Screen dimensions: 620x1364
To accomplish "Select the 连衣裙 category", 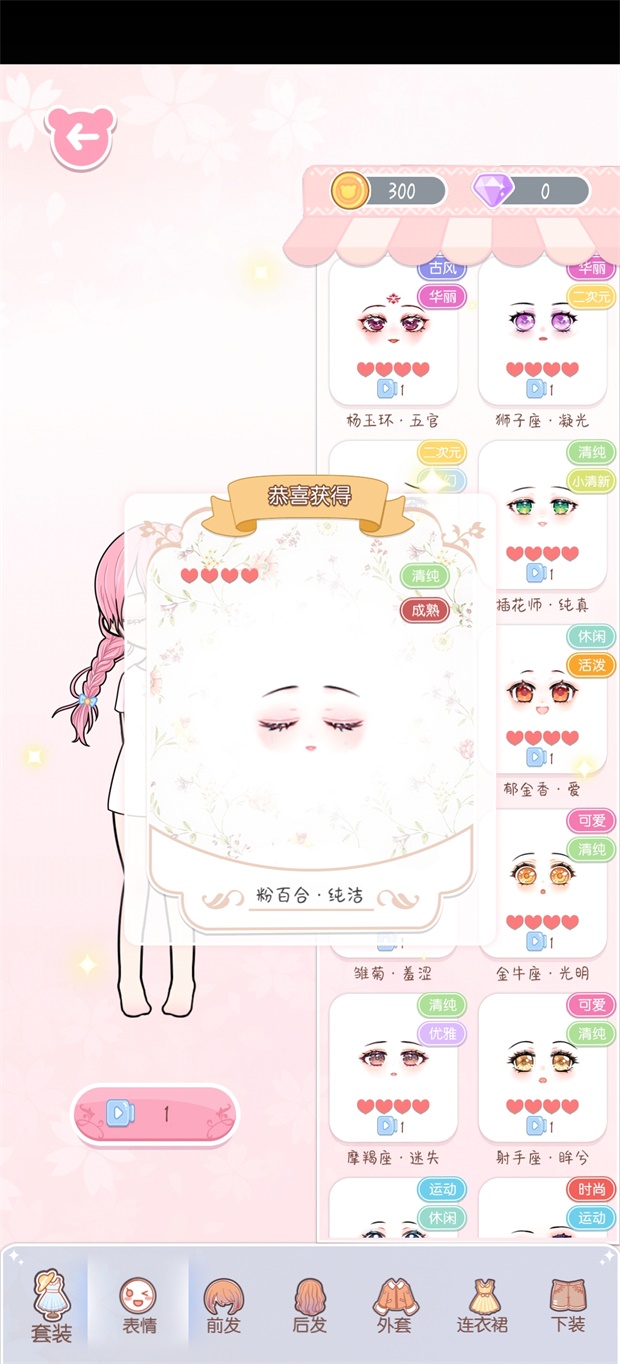I will click(482, 1305).
